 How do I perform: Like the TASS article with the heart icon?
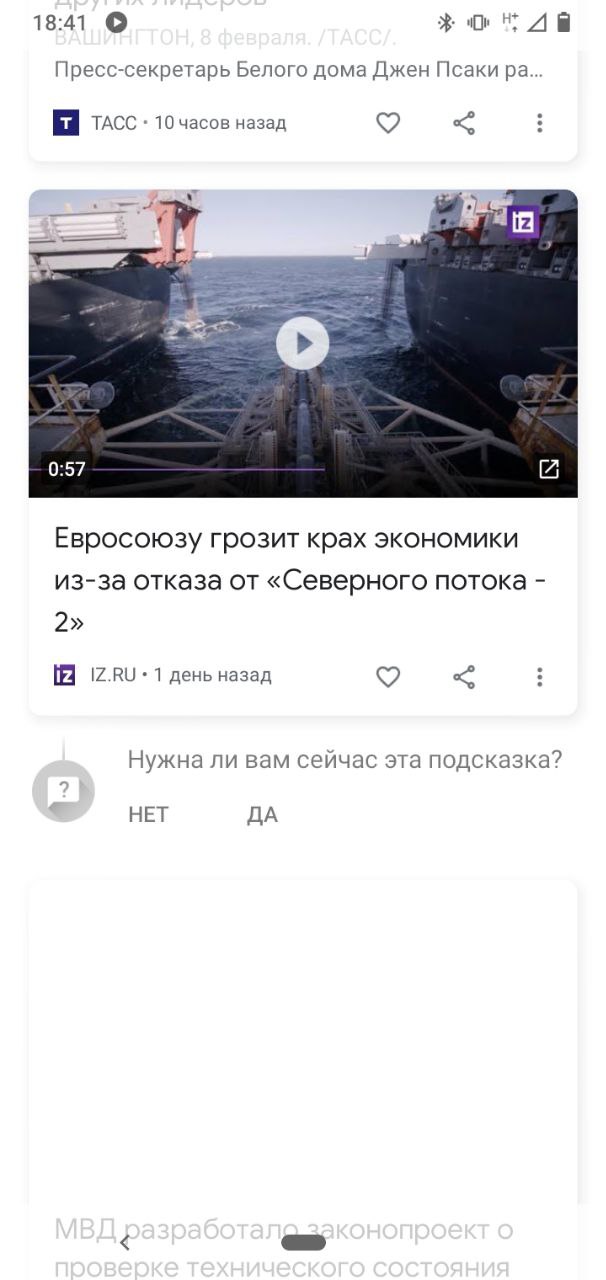pyautogui.click(x=388, y=123)
